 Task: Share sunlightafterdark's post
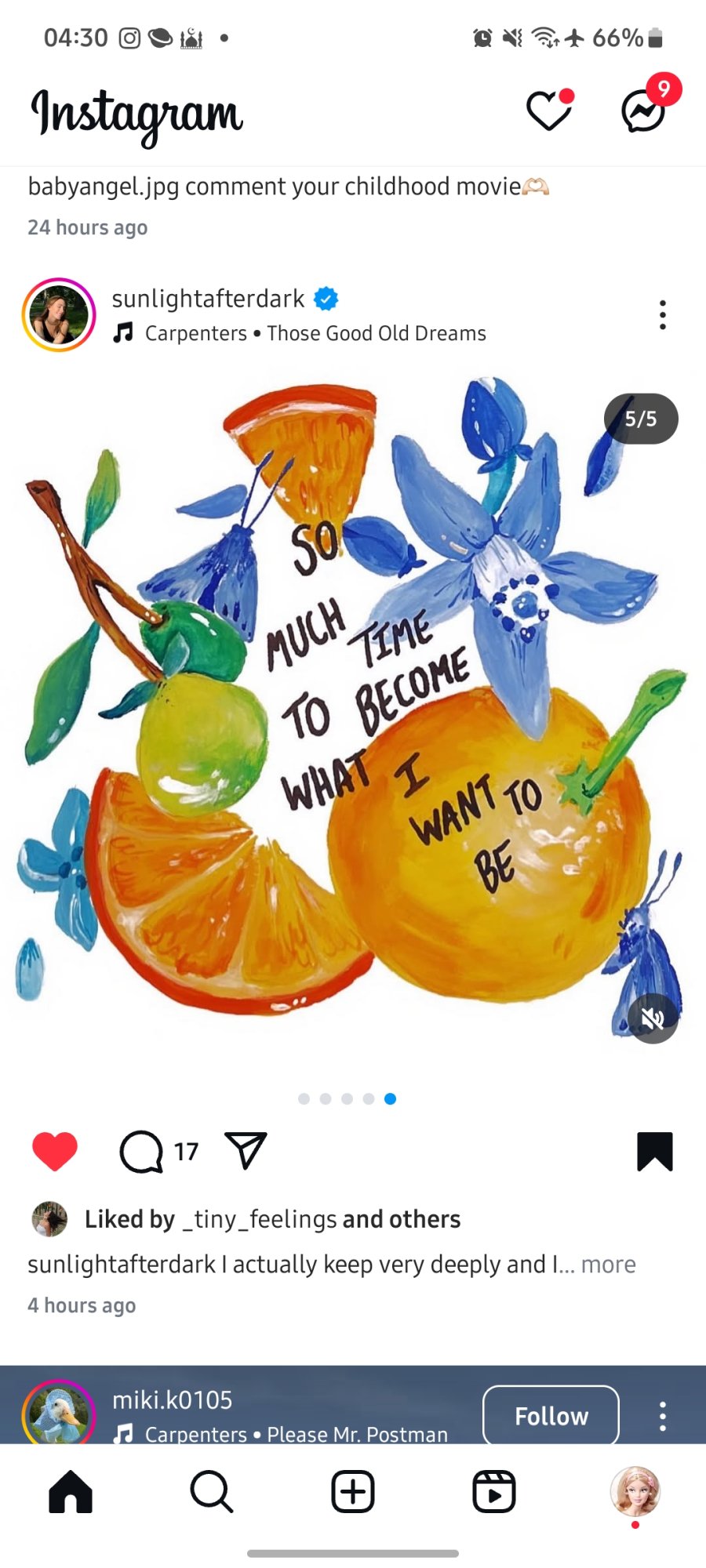pyautogui.click(x=246, y=1151)
